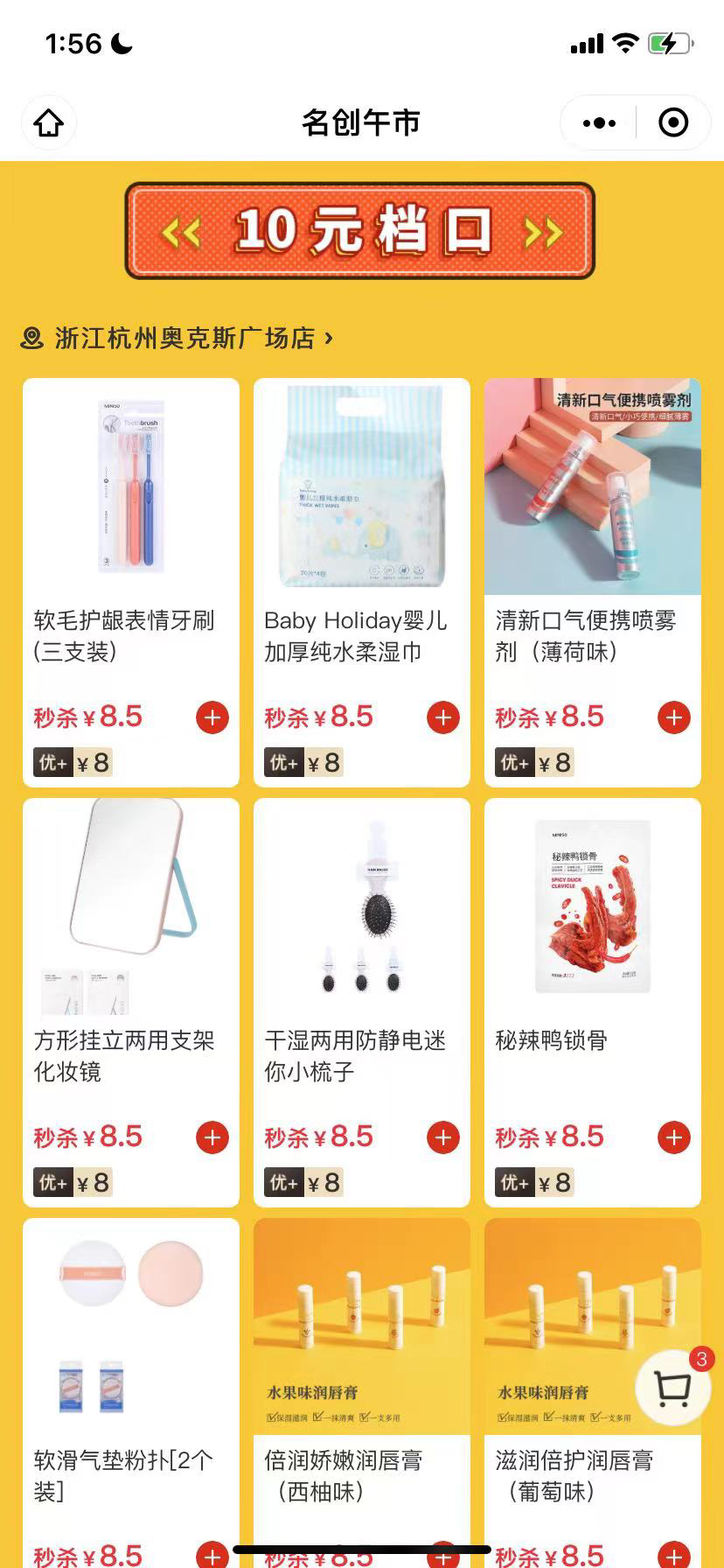The height and width of the screenshot is (1568, 724).
Task: Go to the mini program home
Action: point(49,122)
